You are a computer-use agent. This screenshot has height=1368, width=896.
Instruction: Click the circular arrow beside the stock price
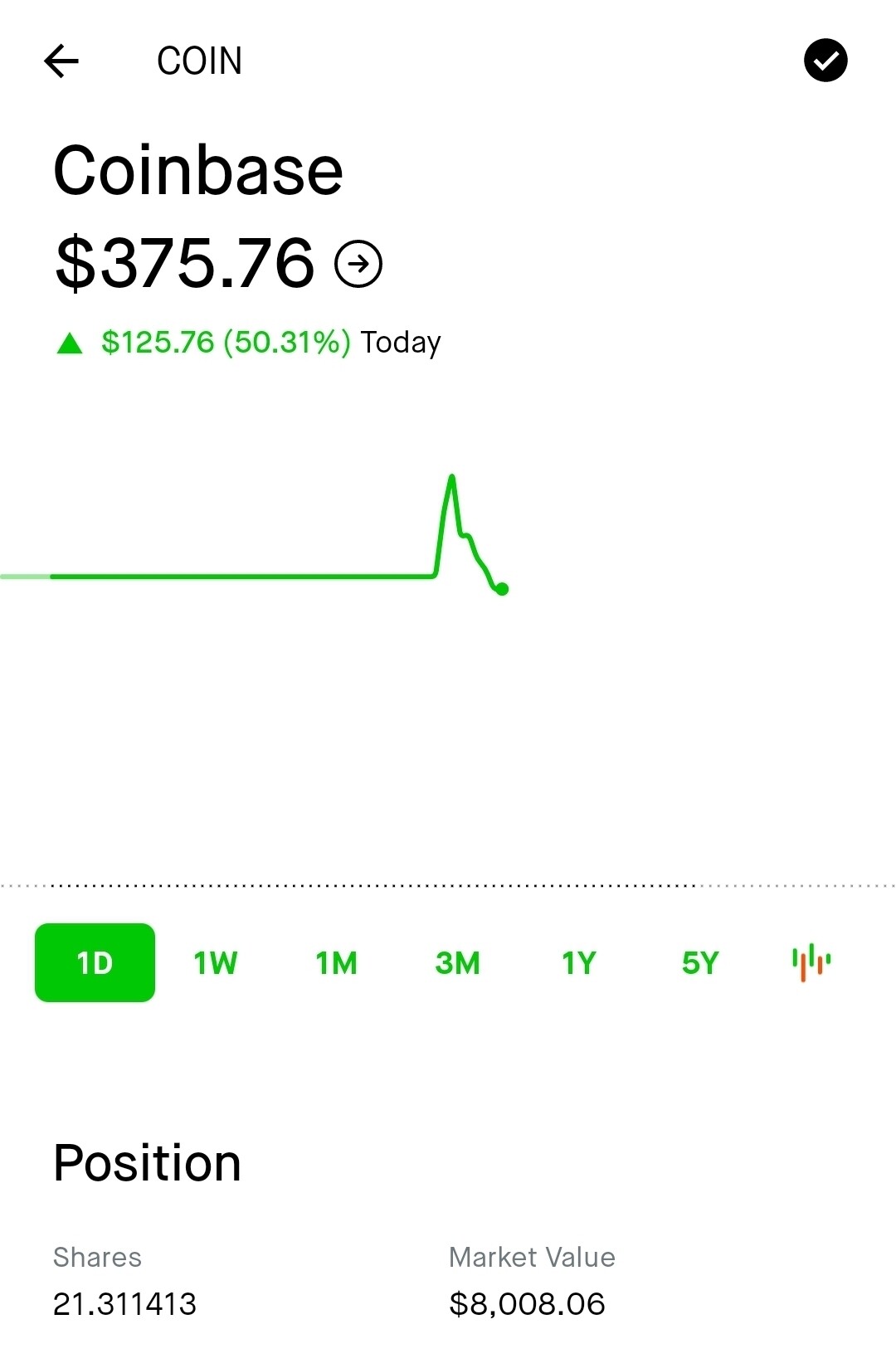360,265
